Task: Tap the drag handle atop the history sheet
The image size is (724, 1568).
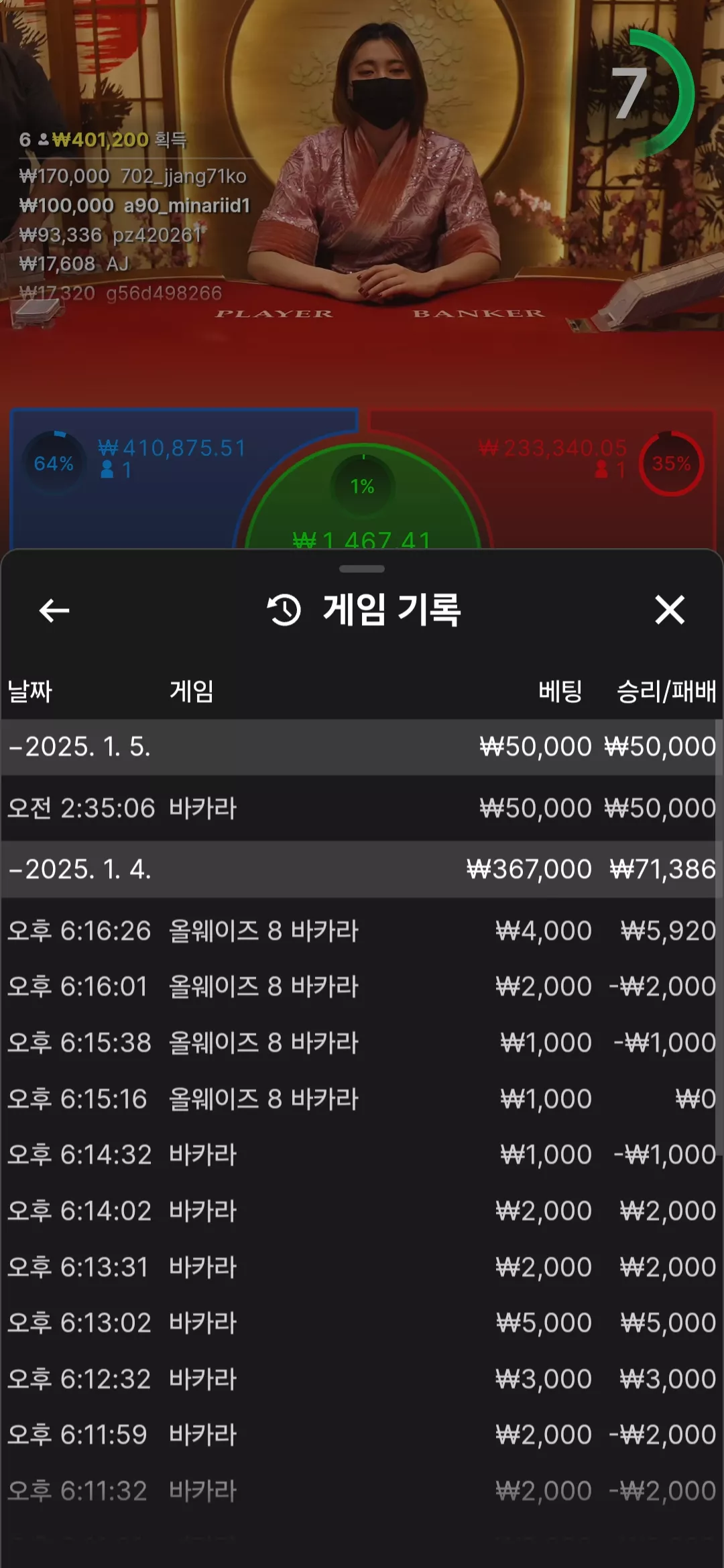Action: click(x=362, y=569)
